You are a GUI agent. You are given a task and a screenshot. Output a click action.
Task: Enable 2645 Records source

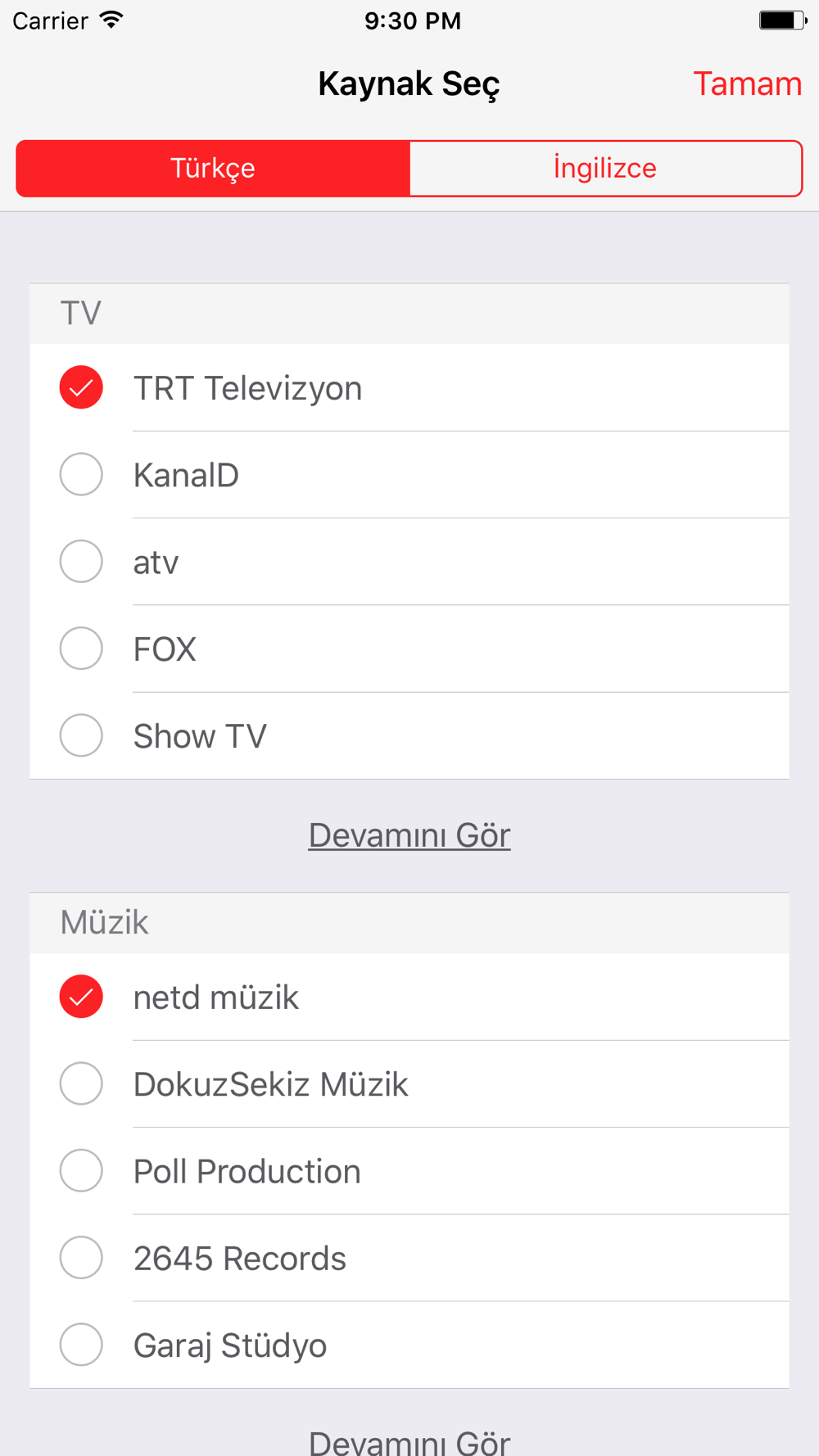(409, 1257)
